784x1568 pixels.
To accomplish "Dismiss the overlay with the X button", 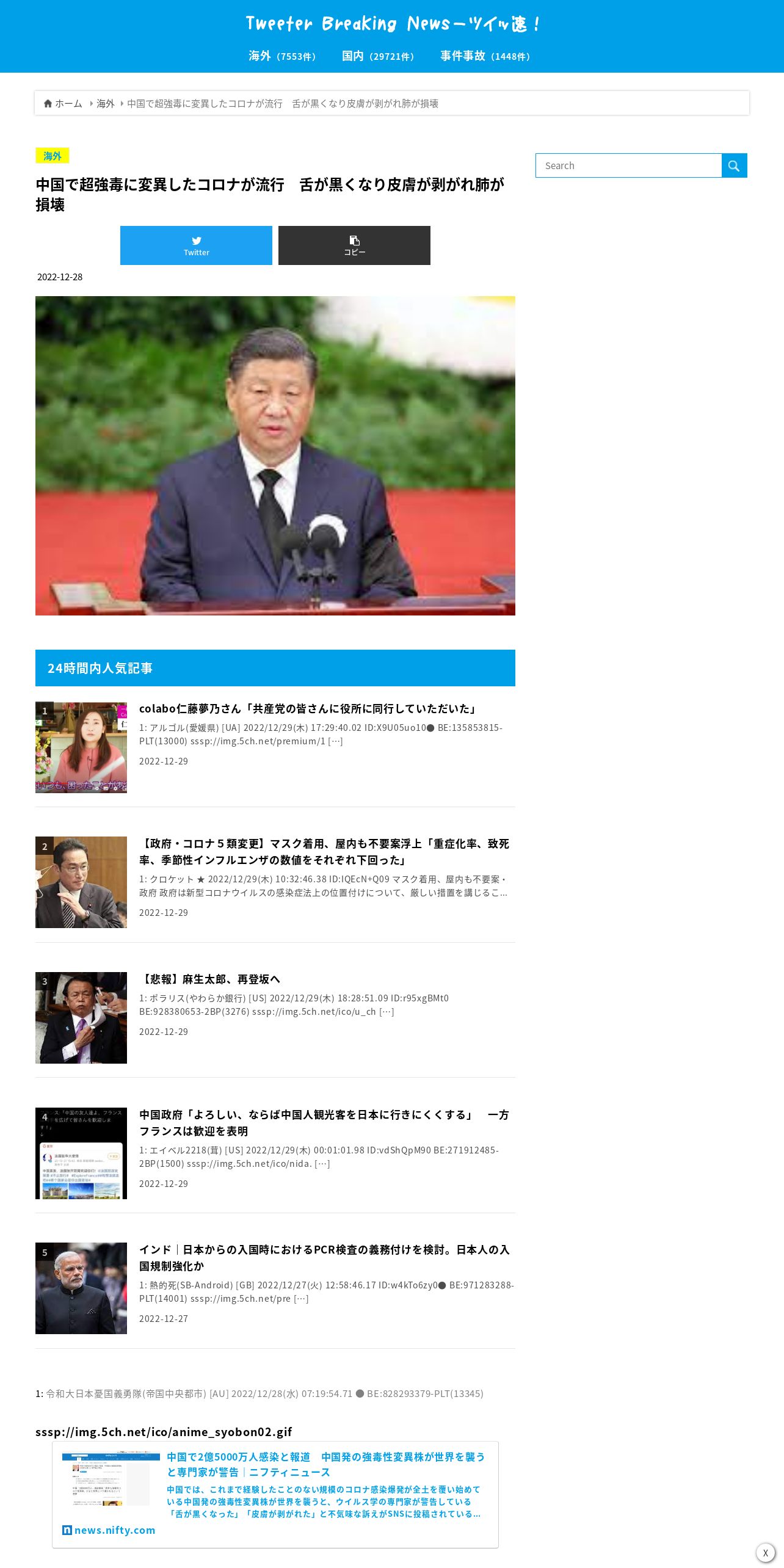I will 765,1552.
